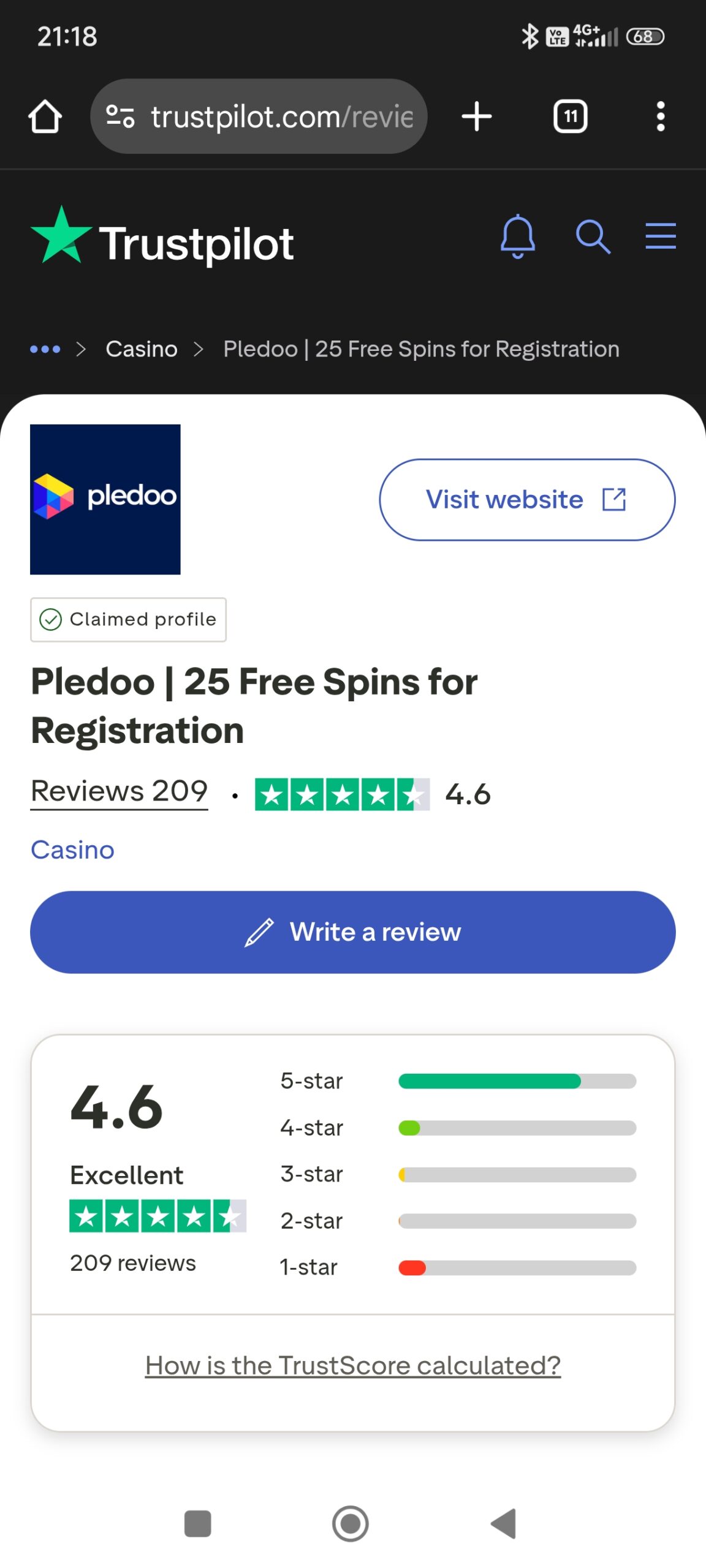Image resolution: width=706 pixels, height=1568 pixels.
Task: Learn how the TrustScore is calculated
Action: (x=353, y=1366)
